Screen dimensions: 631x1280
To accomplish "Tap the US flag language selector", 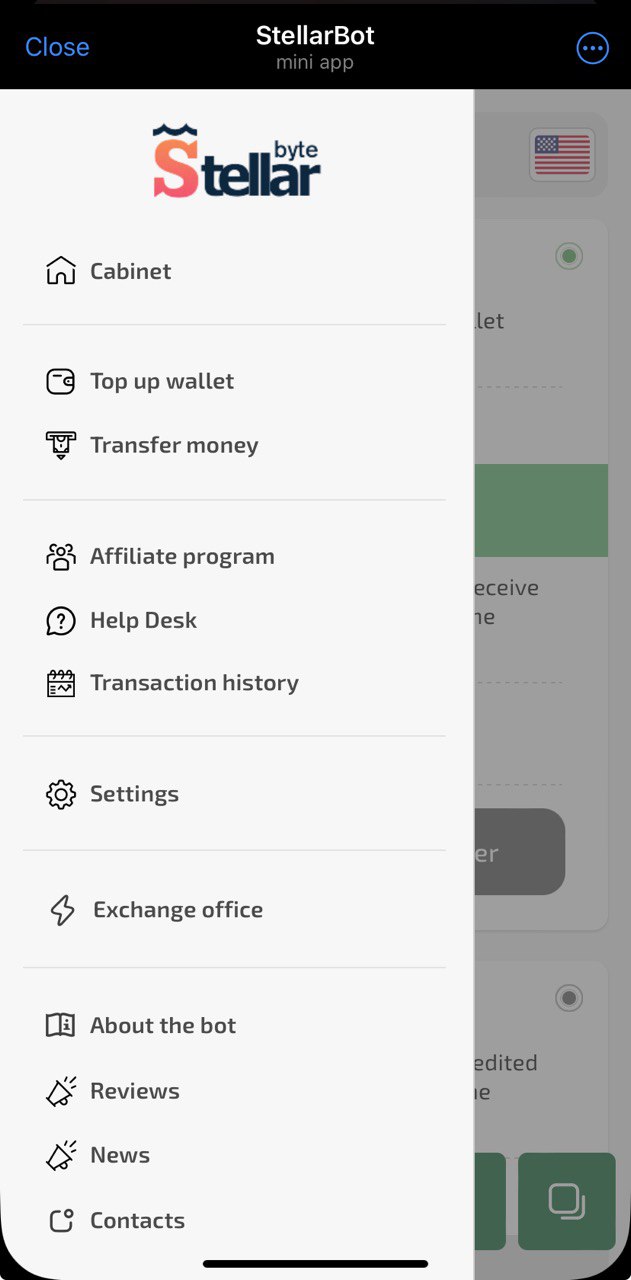I will click(x=562, y=156).
